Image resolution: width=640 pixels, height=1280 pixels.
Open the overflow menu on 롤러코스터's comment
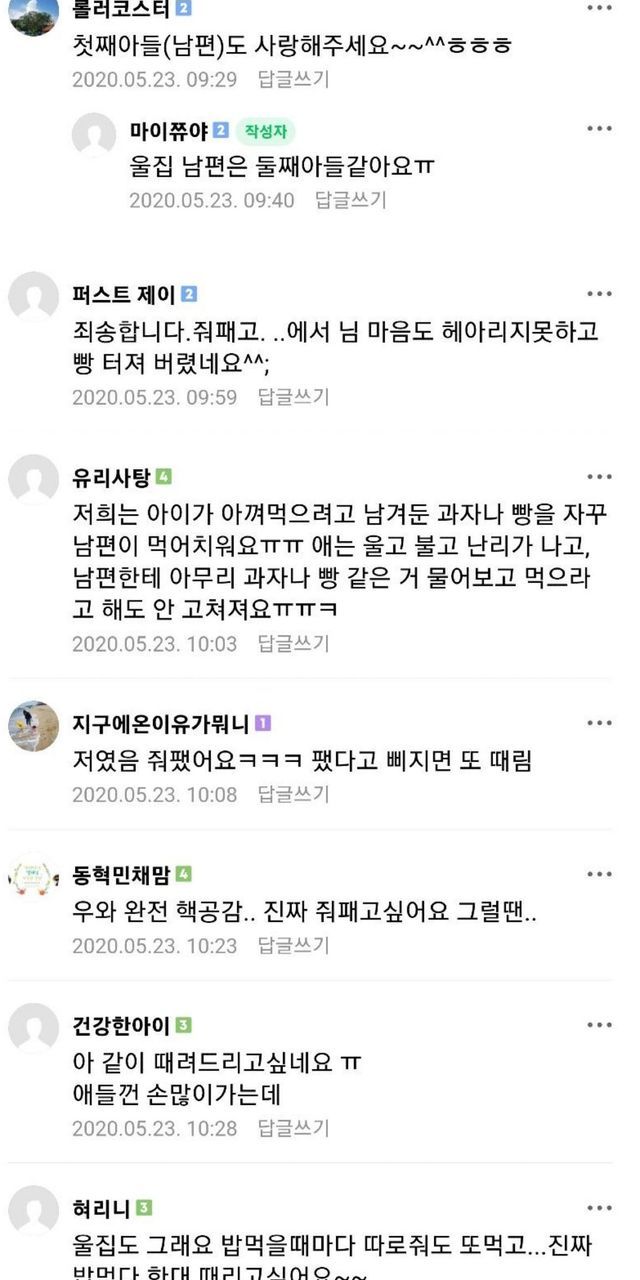click(x=599, y=9)
